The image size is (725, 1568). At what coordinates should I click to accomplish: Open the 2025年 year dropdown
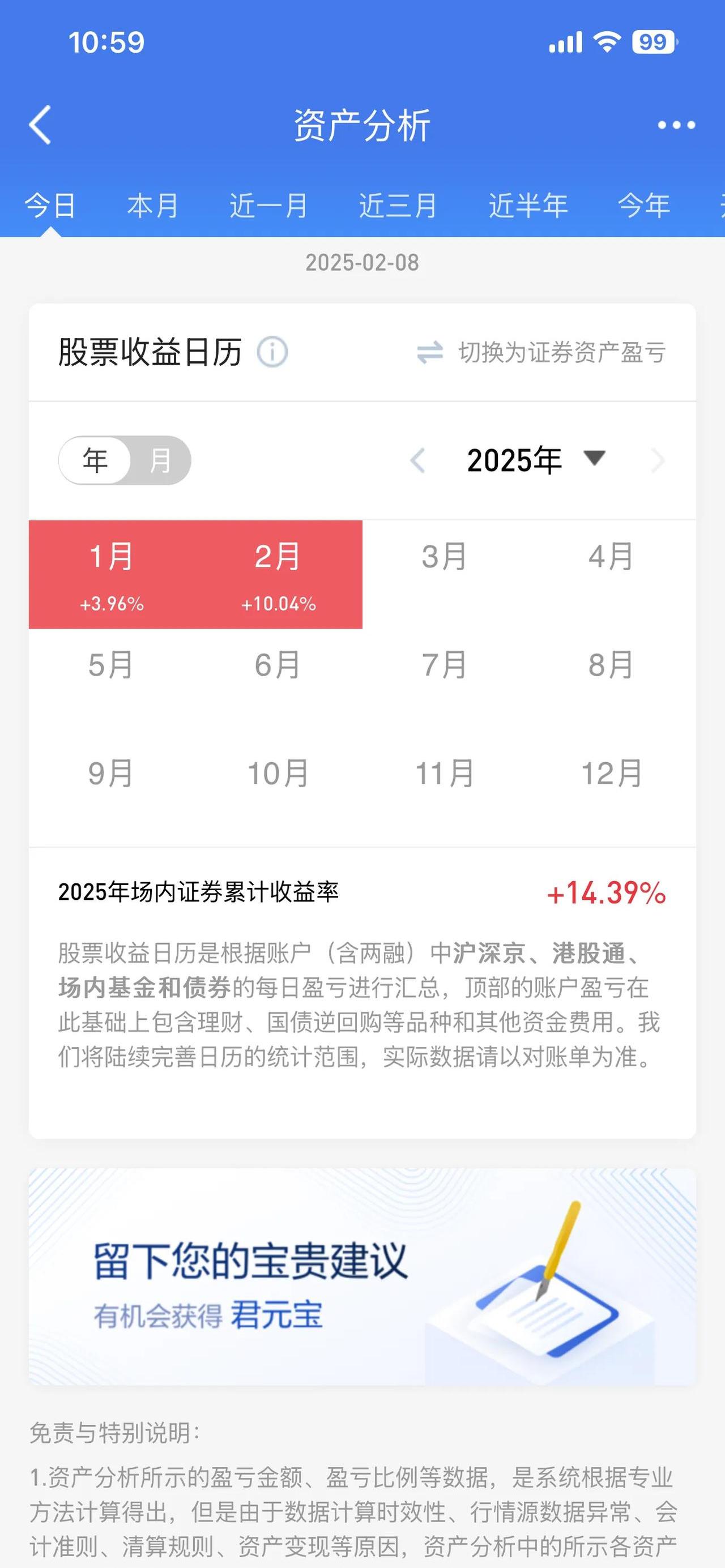tap(514, 461)
